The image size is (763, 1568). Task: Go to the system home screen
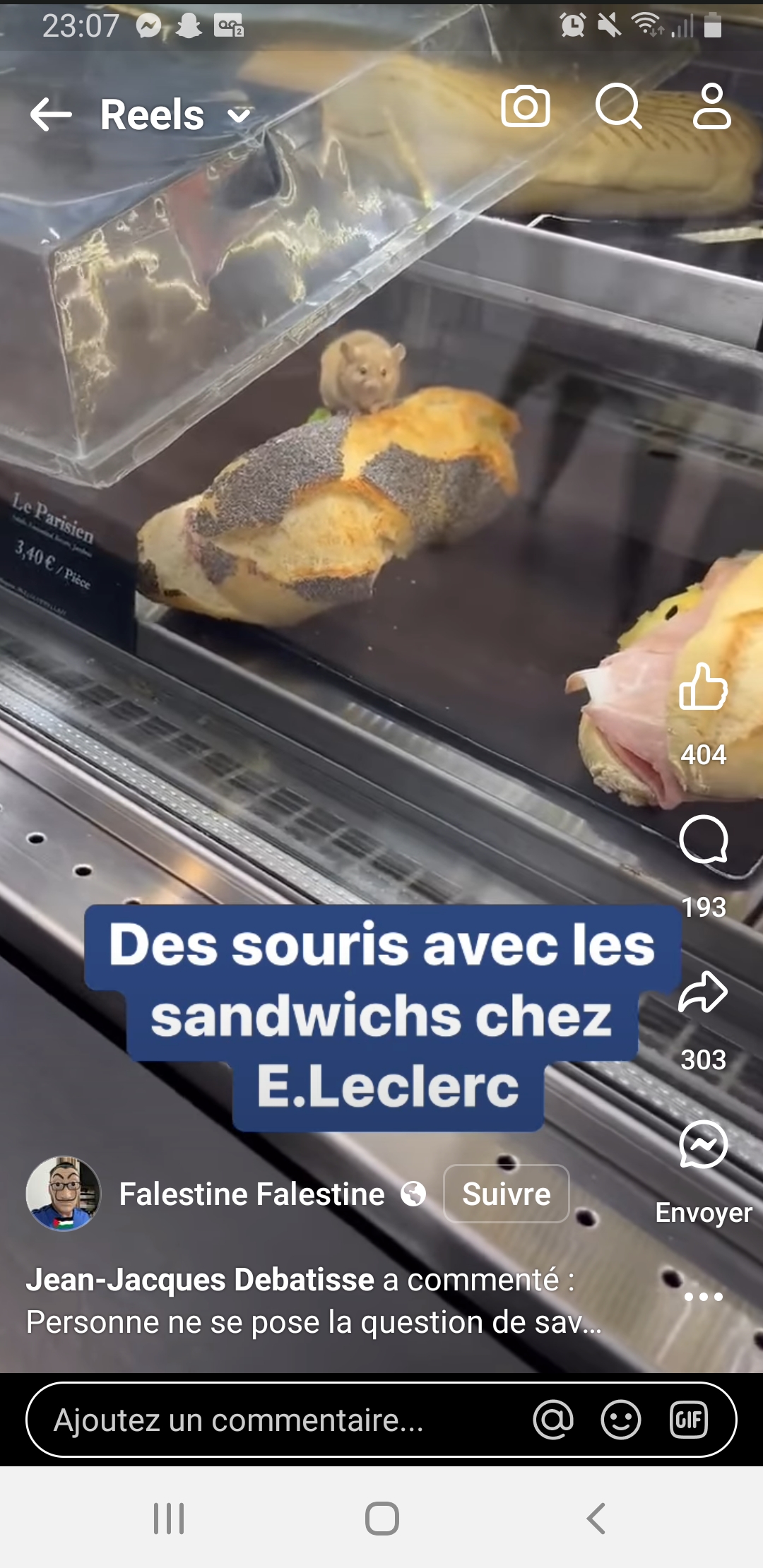(x=381, y=1519)
